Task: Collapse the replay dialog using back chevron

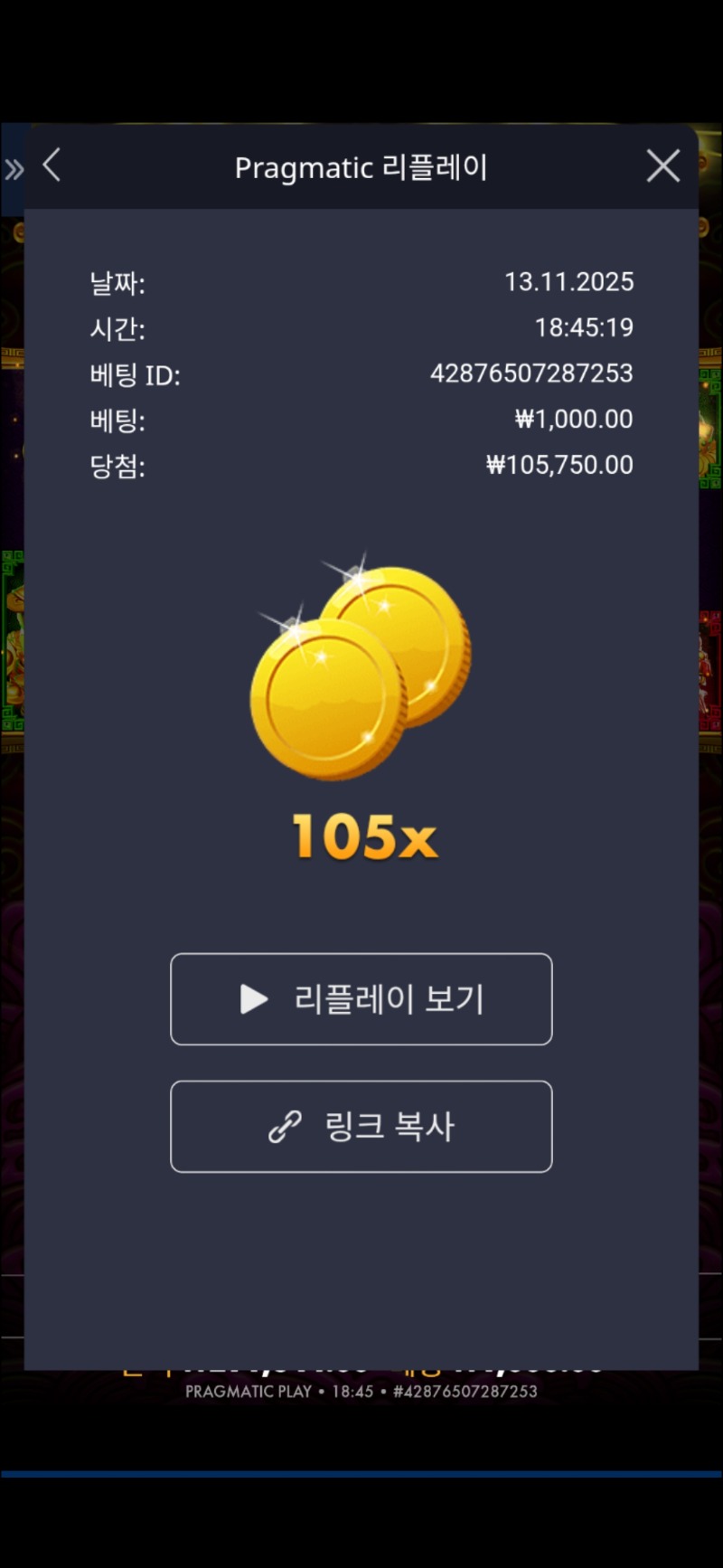Action: 52,165
